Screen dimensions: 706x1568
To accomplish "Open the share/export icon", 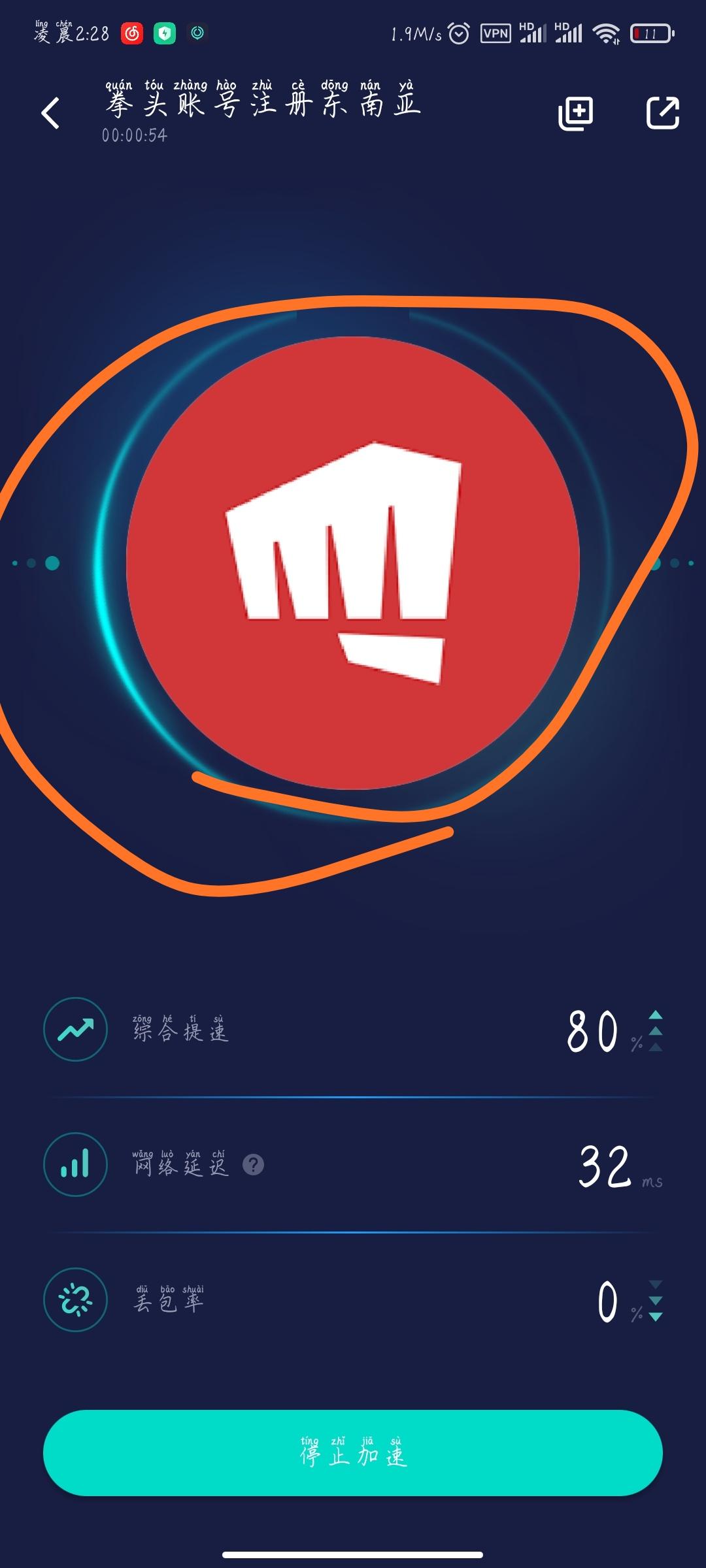I will pyautogui.click(x=662, y=113).
